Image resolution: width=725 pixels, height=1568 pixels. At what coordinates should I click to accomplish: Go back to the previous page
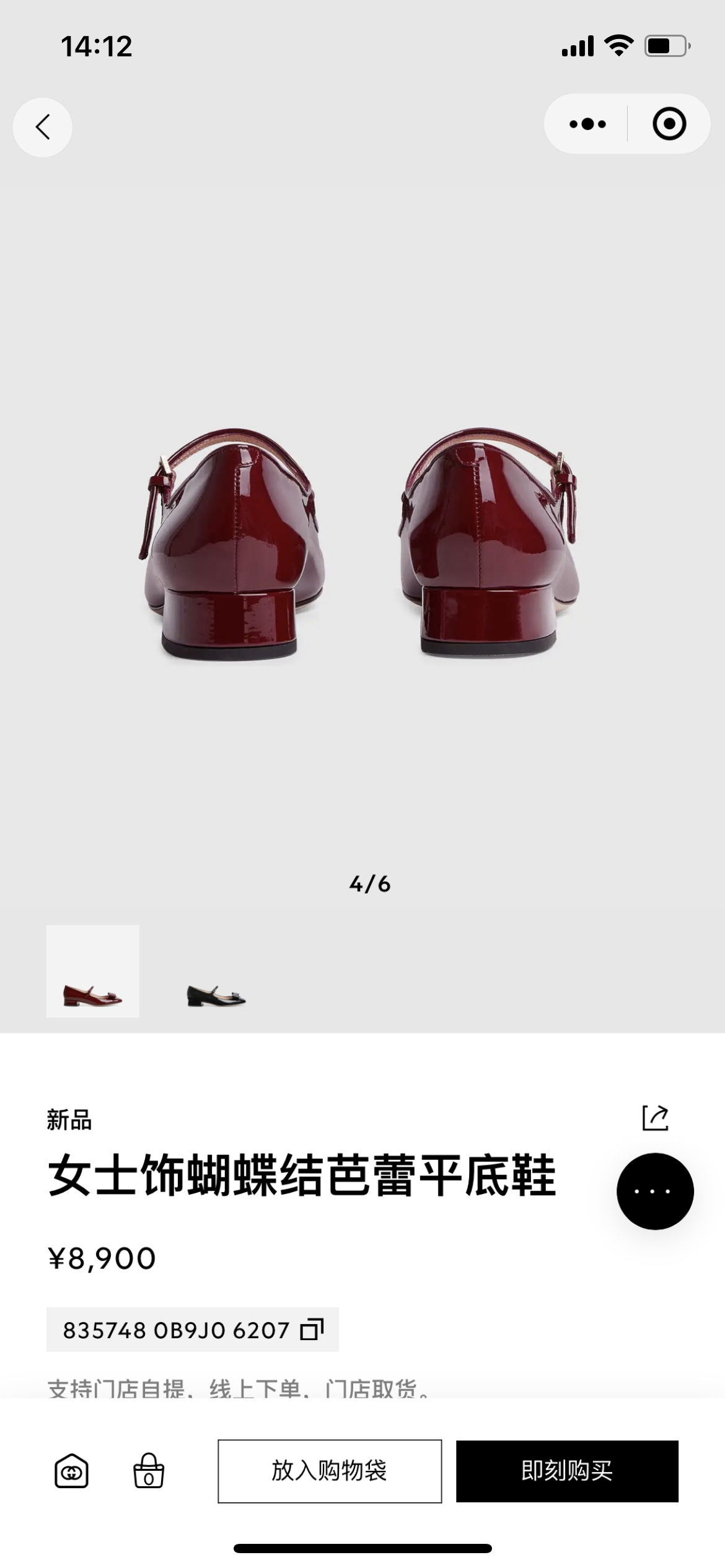click(x=42, y=127)
